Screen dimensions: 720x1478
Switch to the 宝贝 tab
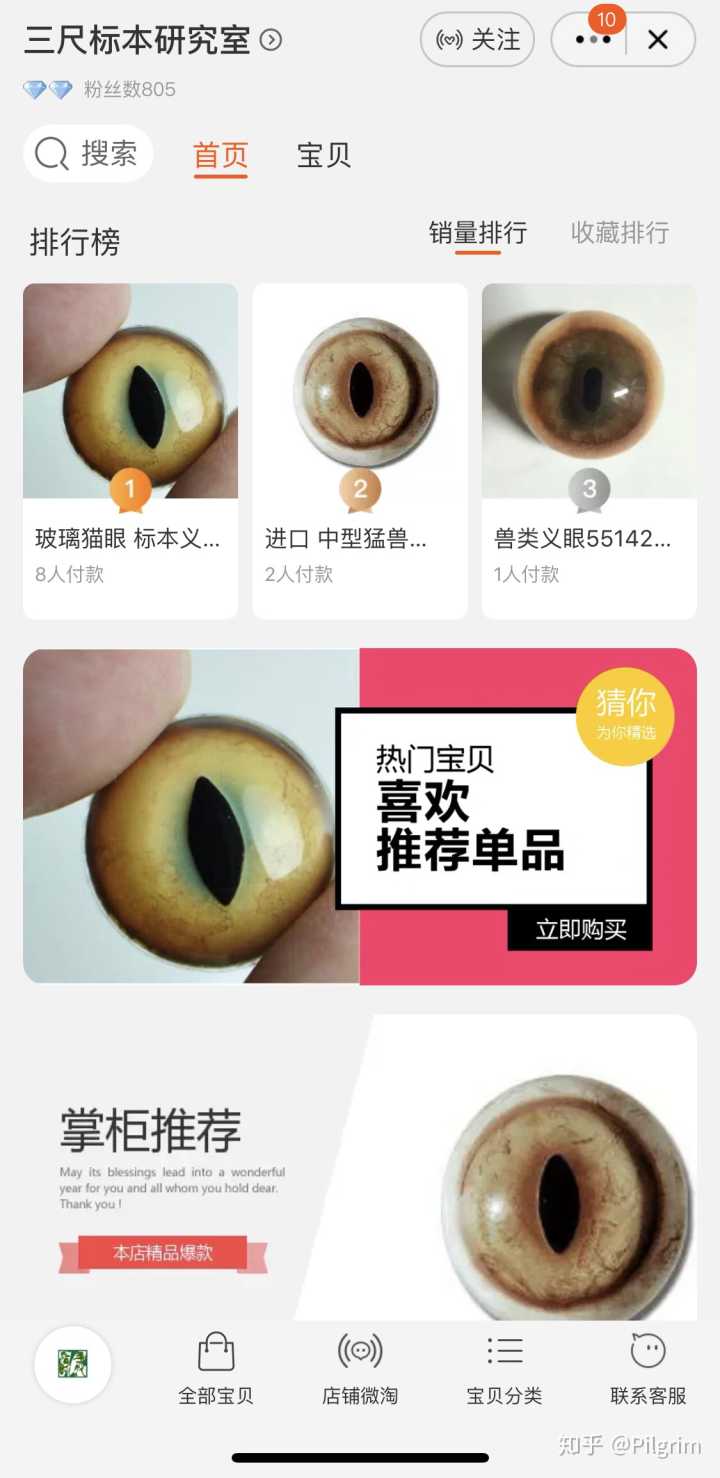(324, 156)
